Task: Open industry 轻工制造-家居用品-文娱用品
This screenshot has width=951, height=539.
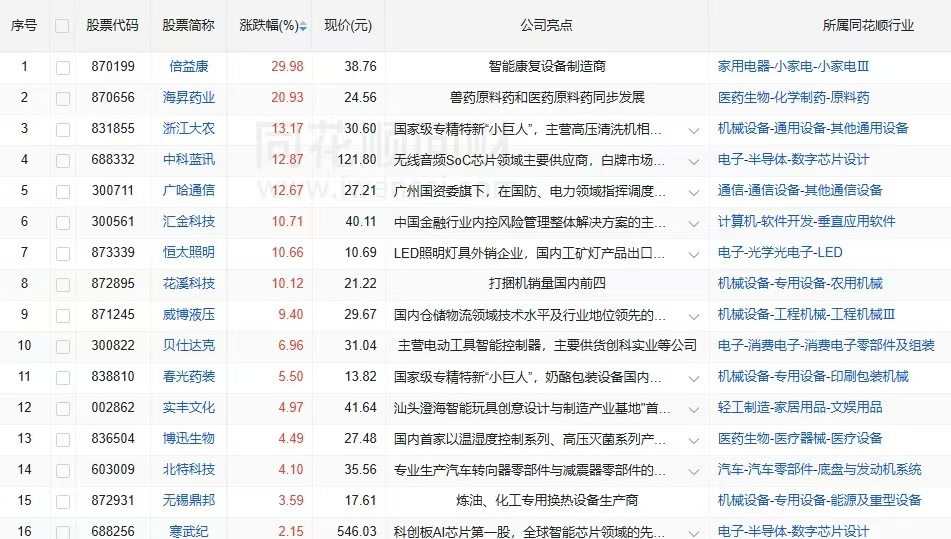Action: (800, 407)
